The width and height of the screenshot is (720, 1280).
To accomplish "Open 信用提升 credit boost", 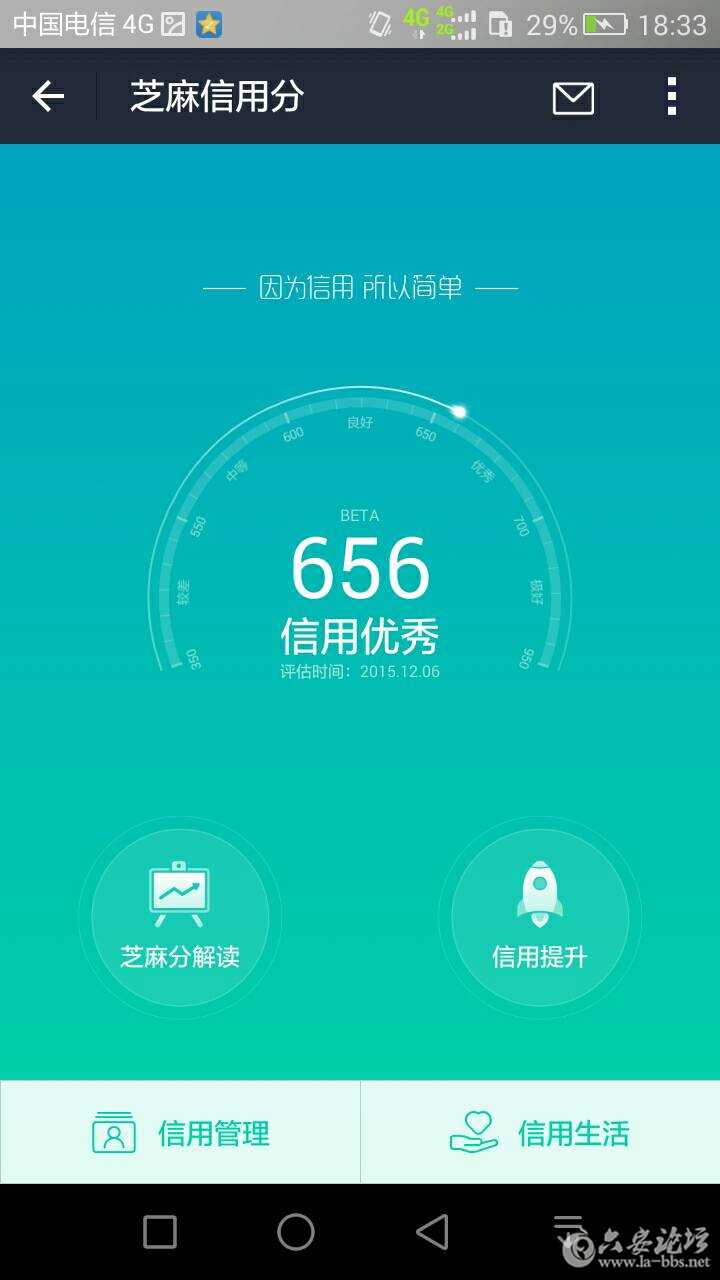I will point(540,917).
